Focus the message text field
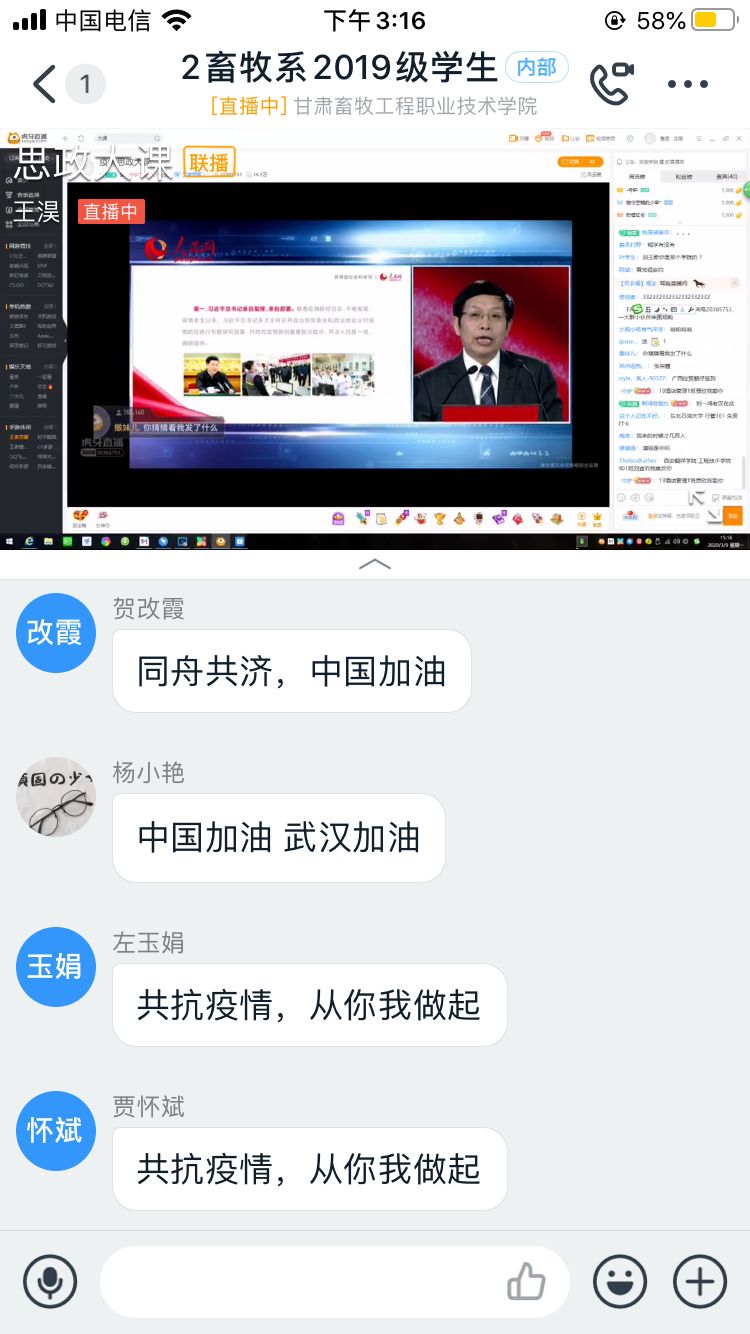 (300, 1281)
